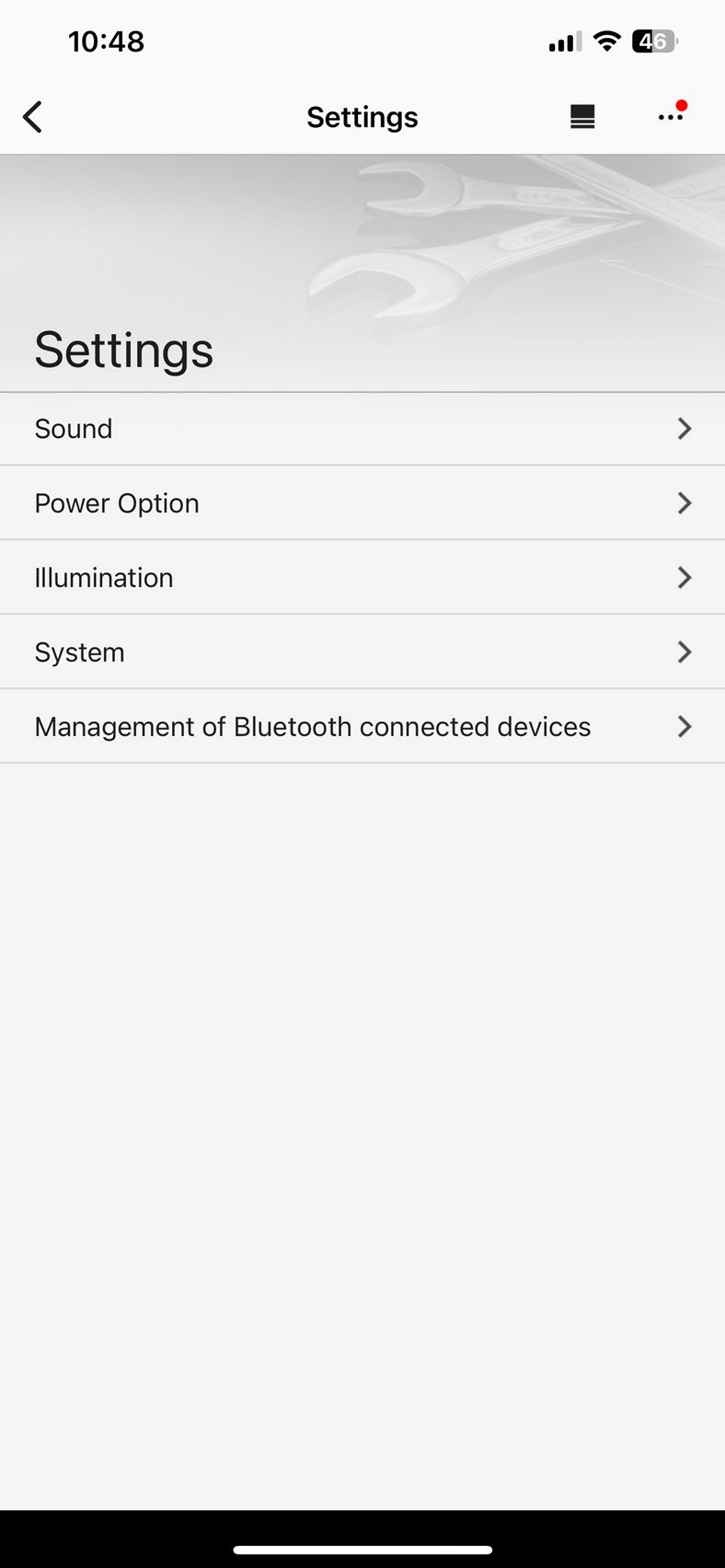Open Sound settings

[362, 429]
